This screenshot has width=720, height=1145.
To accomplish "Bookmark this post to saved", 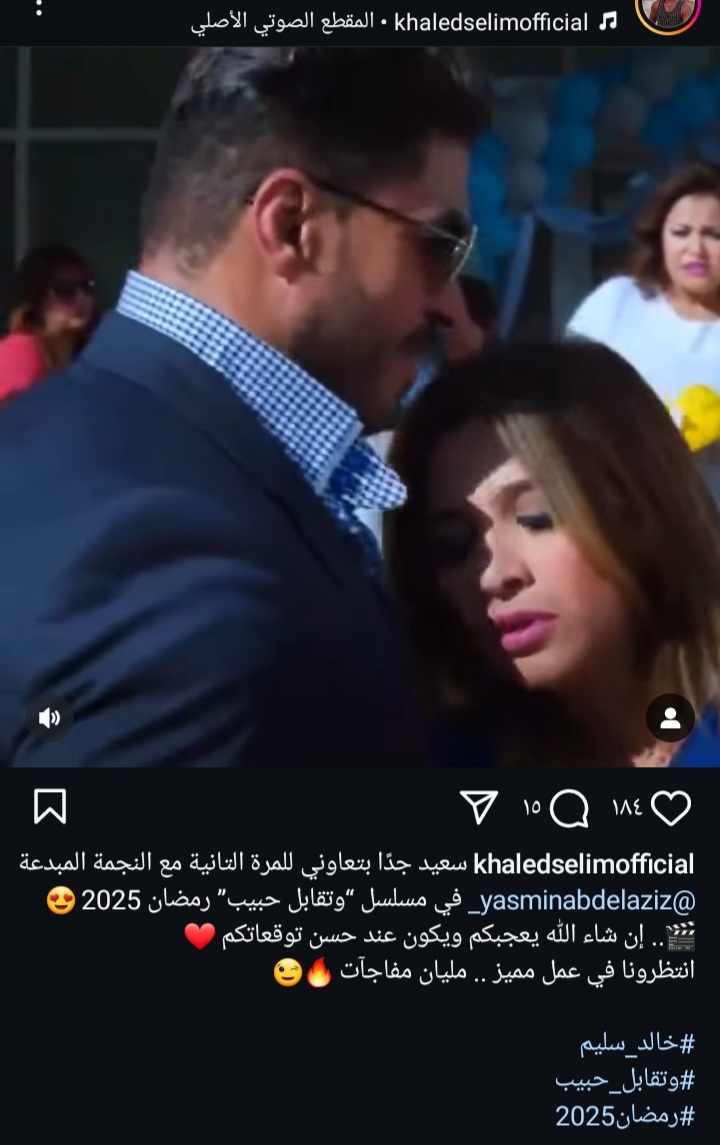I will [x=50, y=807].
